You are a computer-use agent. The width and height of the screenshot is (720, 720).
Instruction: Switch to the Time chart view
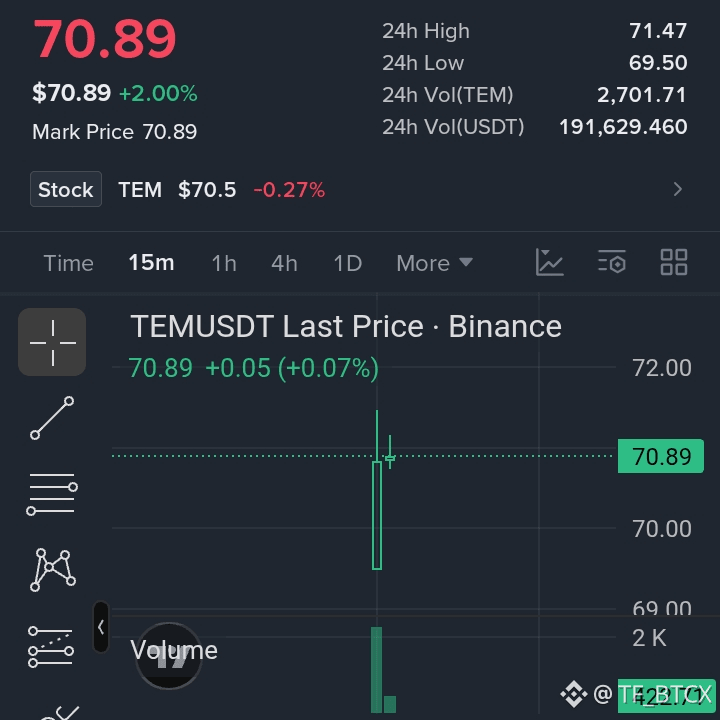pyautogui.click(x=68, y=263)
